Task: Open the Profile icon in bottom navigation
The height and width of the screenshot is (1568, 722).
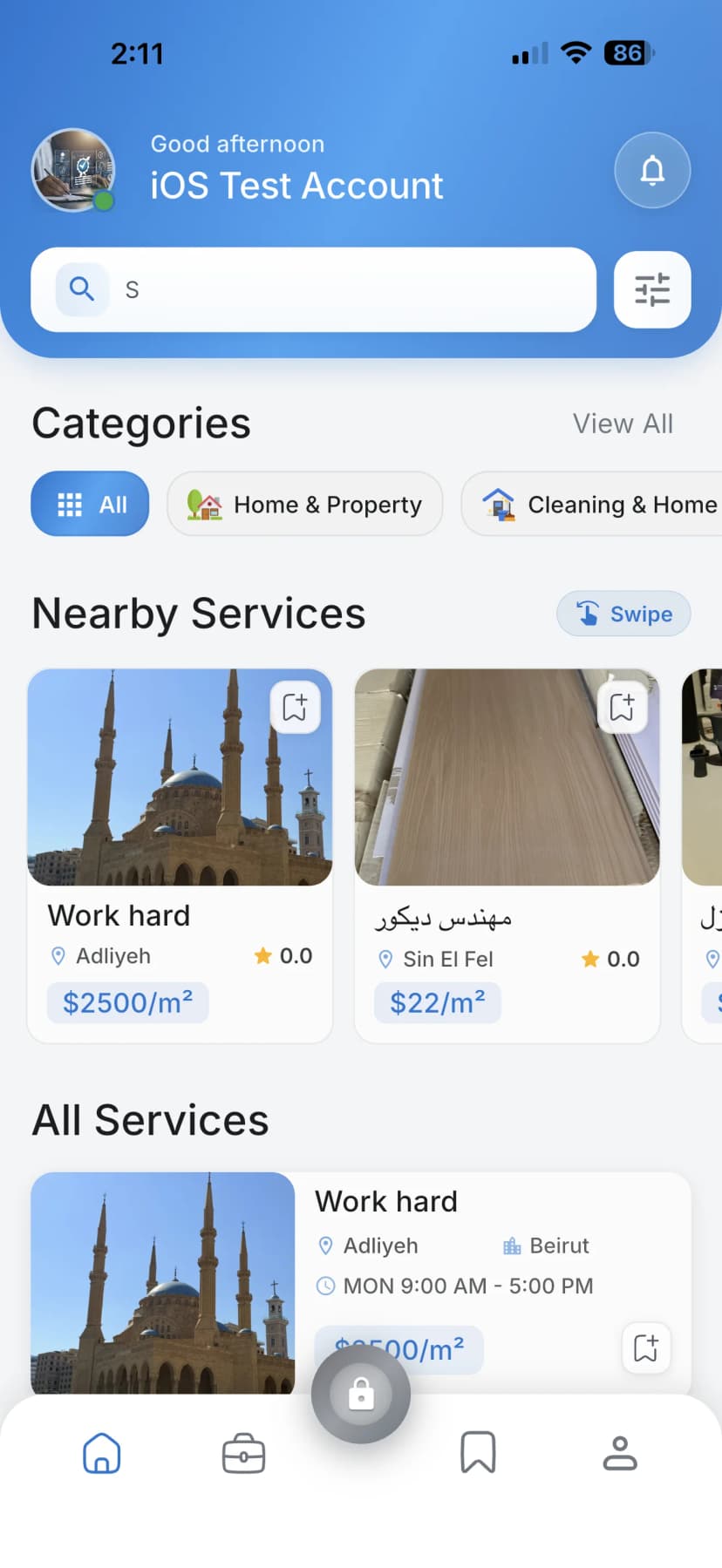Action: (x=620, y=1452)
